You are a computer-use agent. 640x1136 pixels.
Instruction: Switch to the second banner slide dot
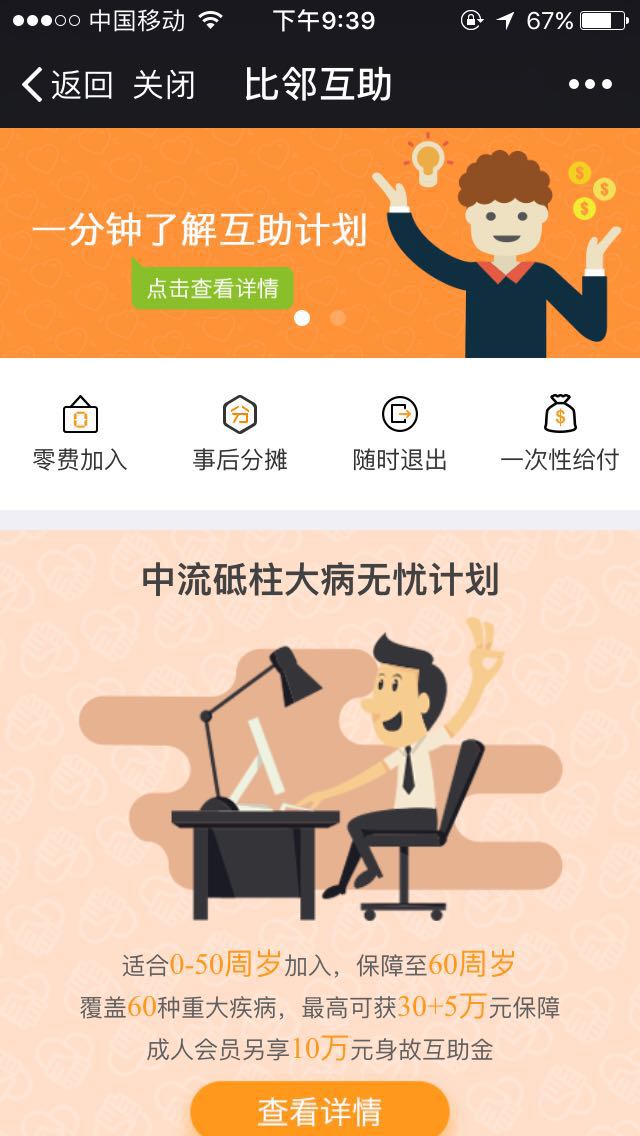(338, 318)
